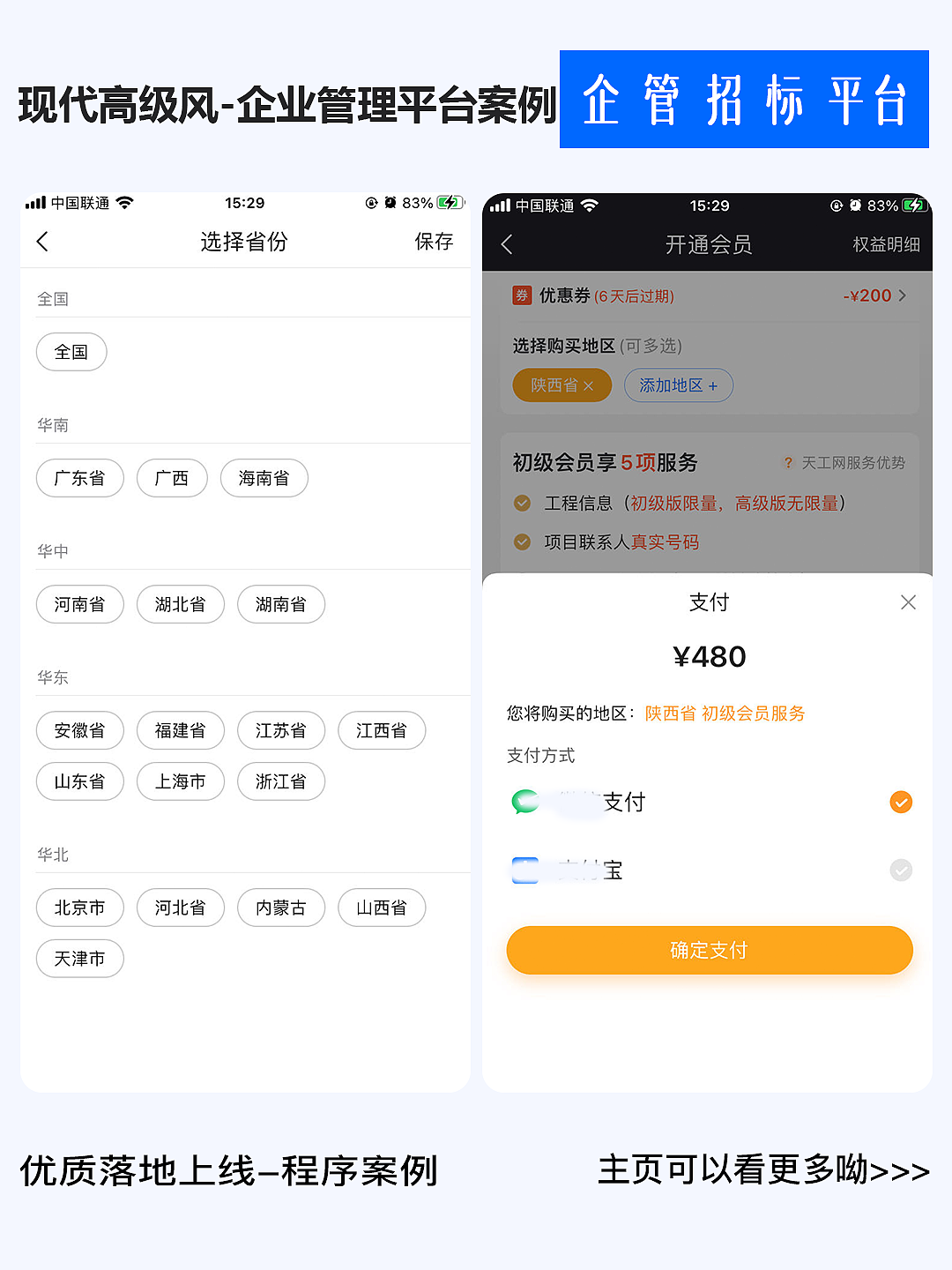This screenshot has height=1270, width=952.
Task: Tap the question mark icon near 天工网服务优势
Action: coord(788,462)
